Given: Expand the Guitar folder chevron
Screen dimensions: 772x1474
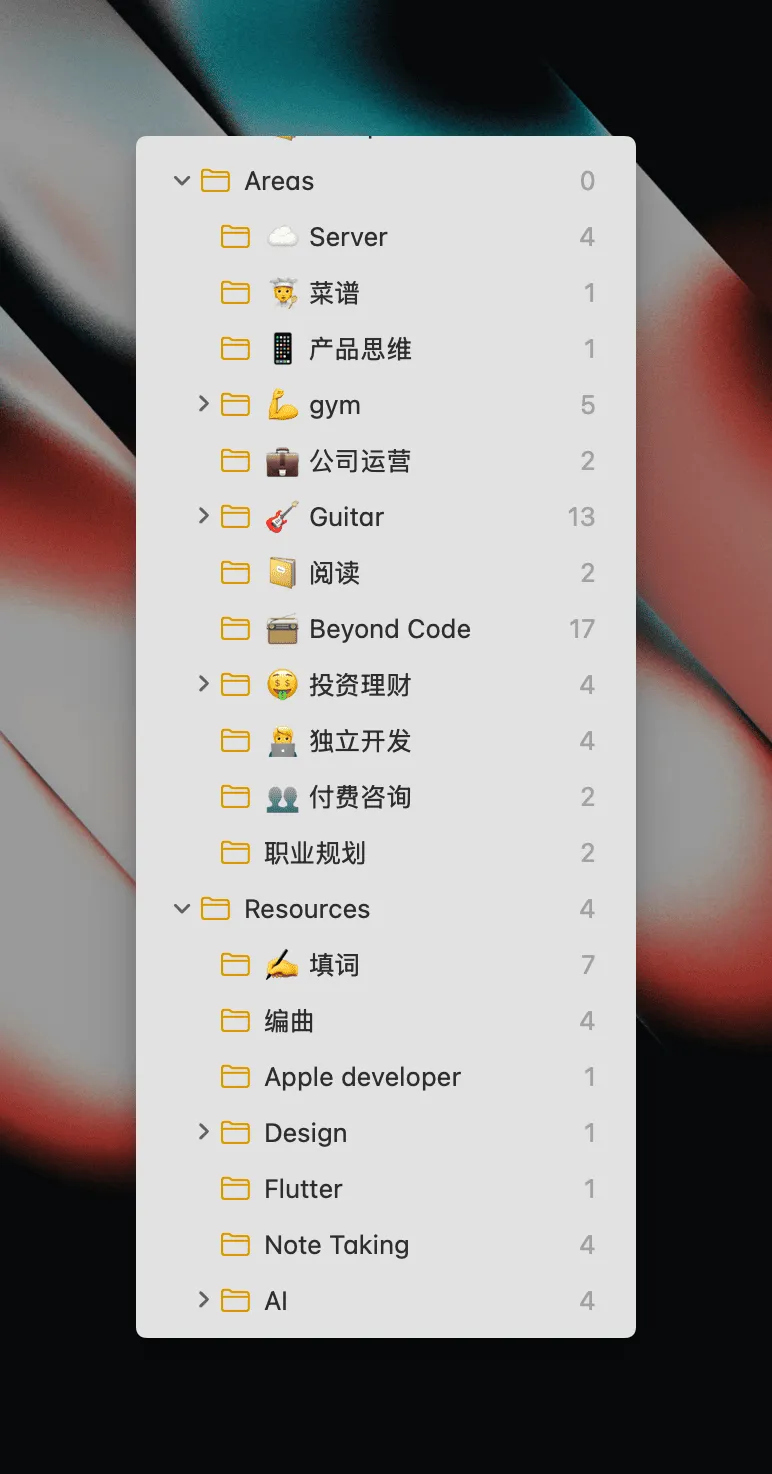Looking at the screenshot, I should (204, 516).
